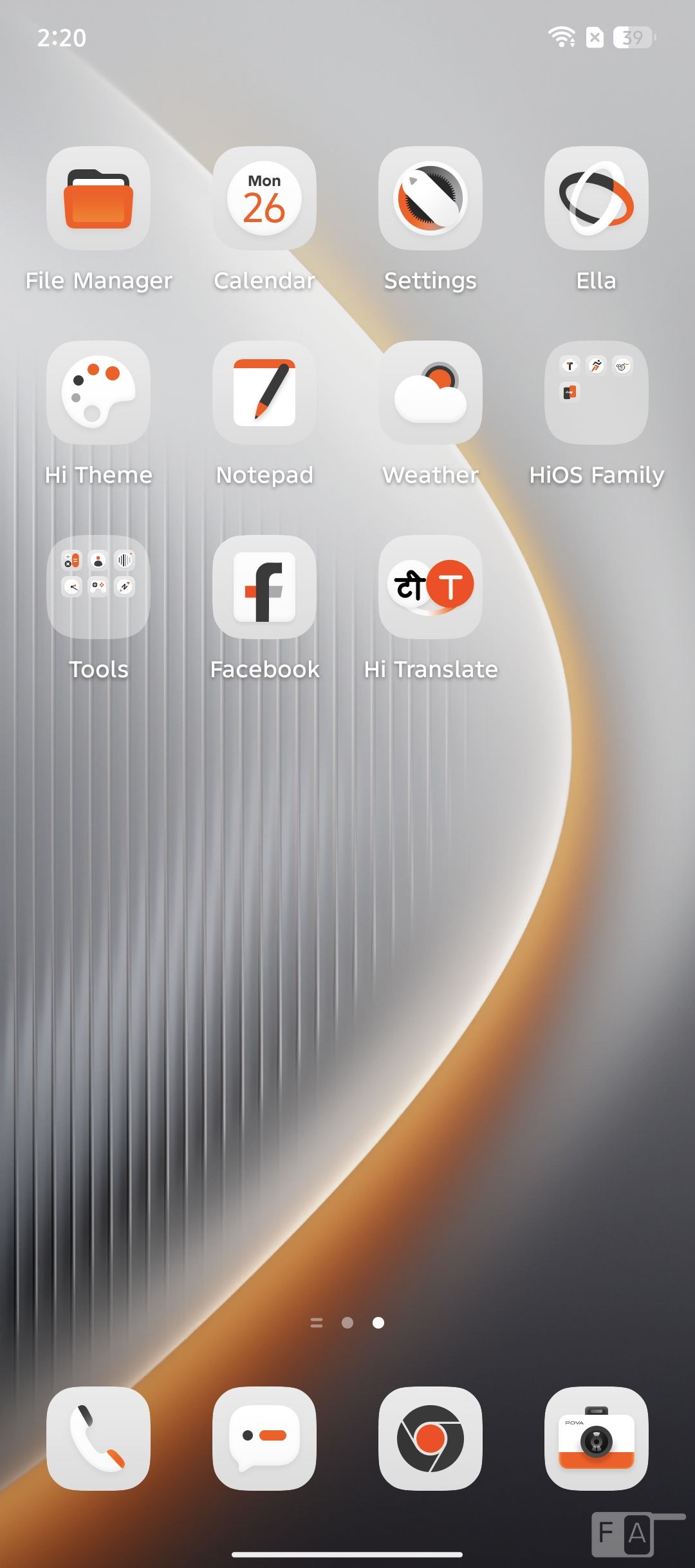Open Hi Translate
This screenshot has height=1568, width=695.
click(431, 587)
